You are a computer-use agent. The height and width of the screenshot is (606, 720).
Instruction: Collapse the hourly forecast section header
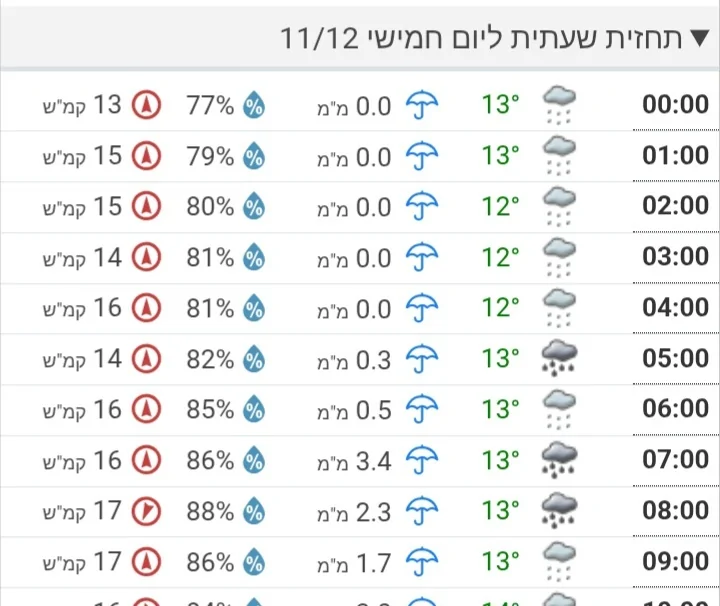coord(698,39)
